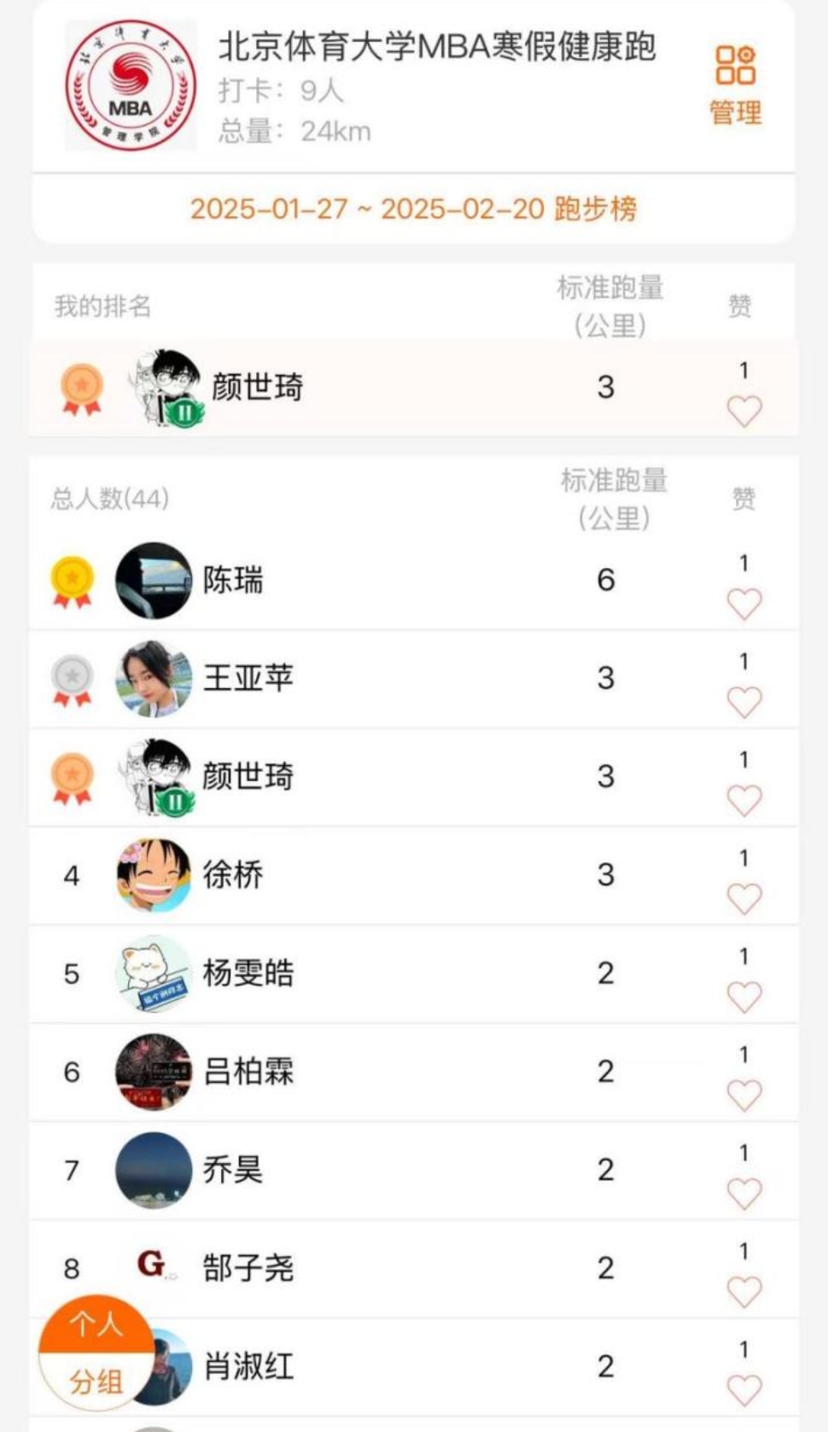Tap the heart on 徐桥's row
This screenshot has height=1432, width=840.
click(744, 899)
